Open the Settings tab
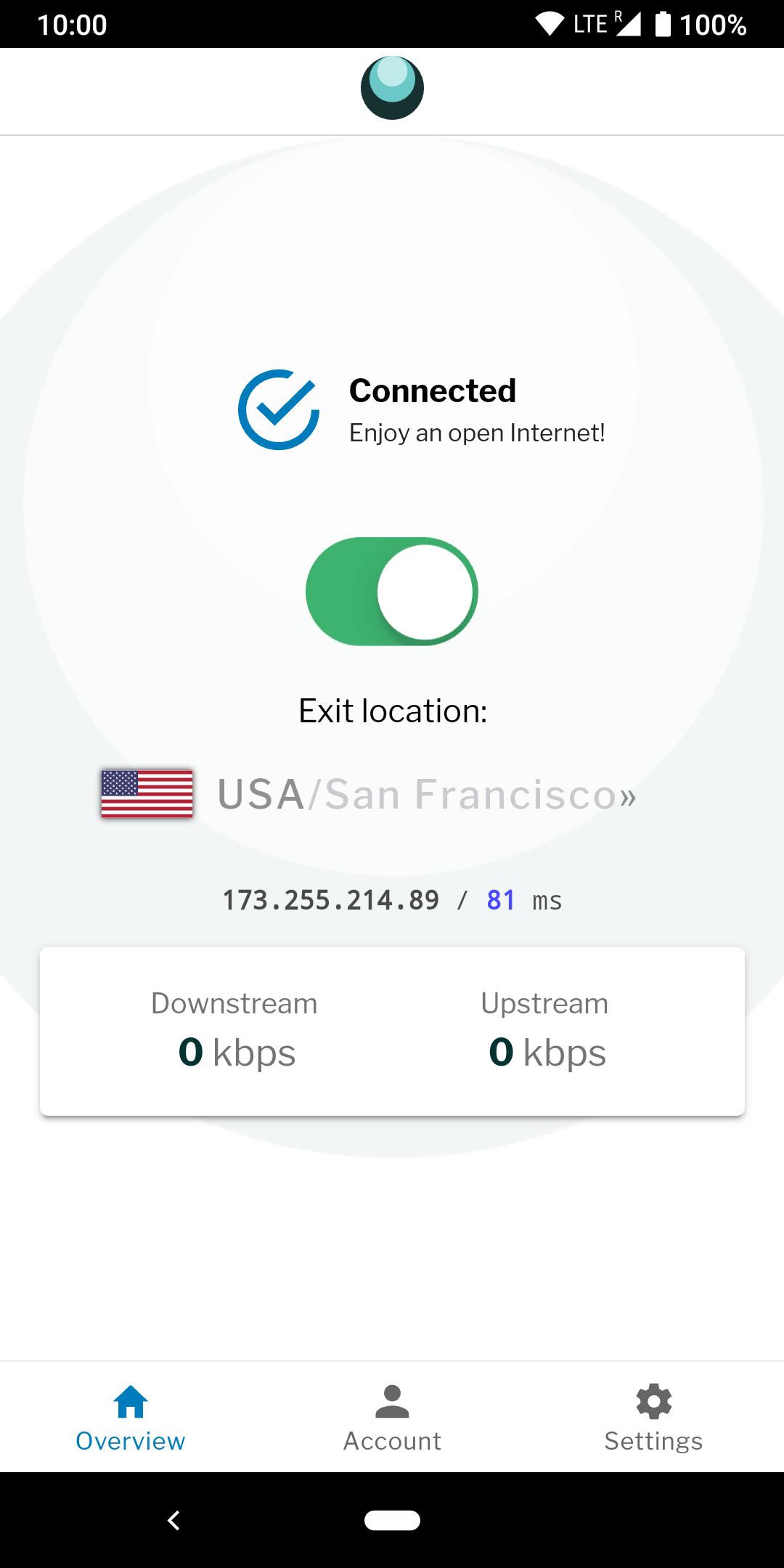Screen dimensions: 784x1568 (x=653, y=1418)
